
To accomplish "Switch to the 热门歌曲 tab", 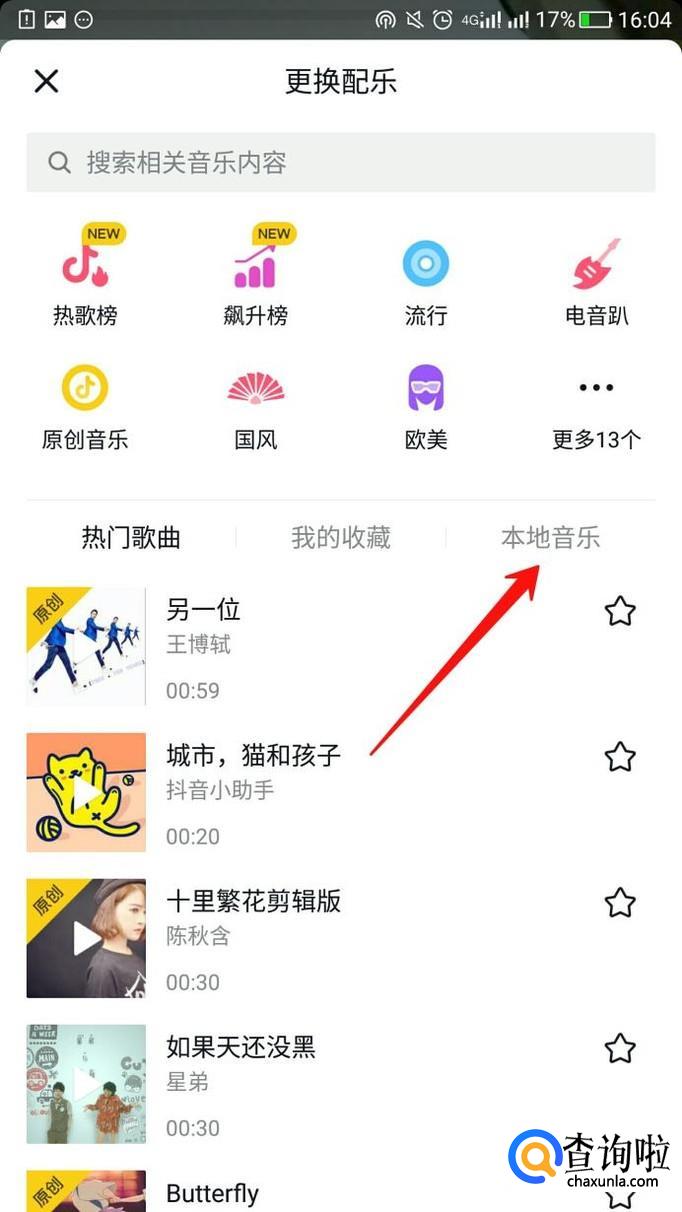I will click(x=131, y=538).
